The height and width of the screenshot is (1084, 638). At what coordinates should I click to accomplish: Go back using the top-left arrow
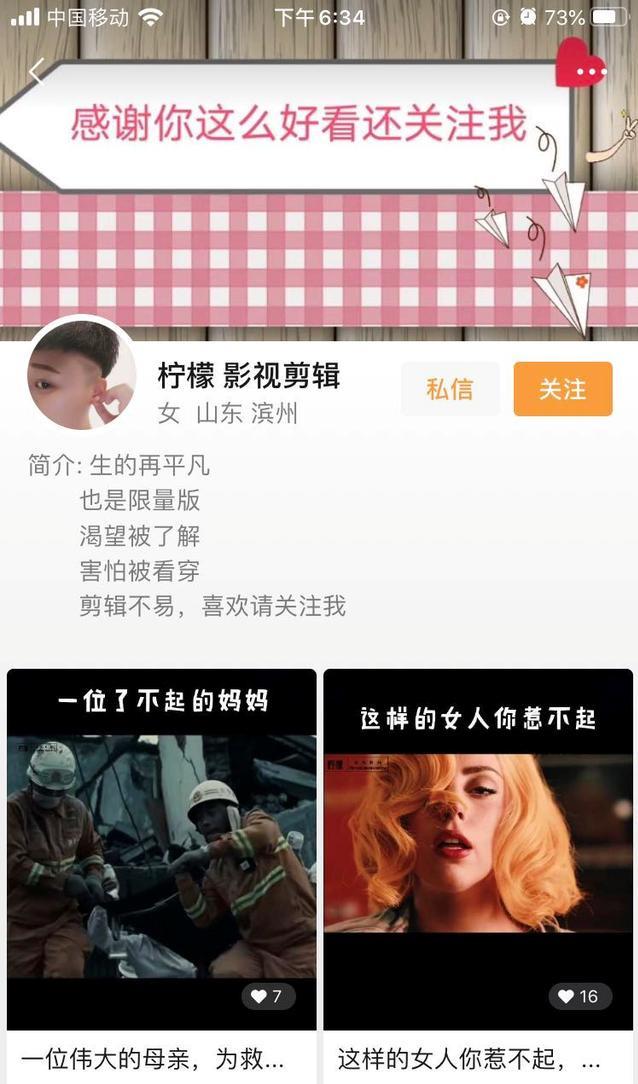click(37, 71)
